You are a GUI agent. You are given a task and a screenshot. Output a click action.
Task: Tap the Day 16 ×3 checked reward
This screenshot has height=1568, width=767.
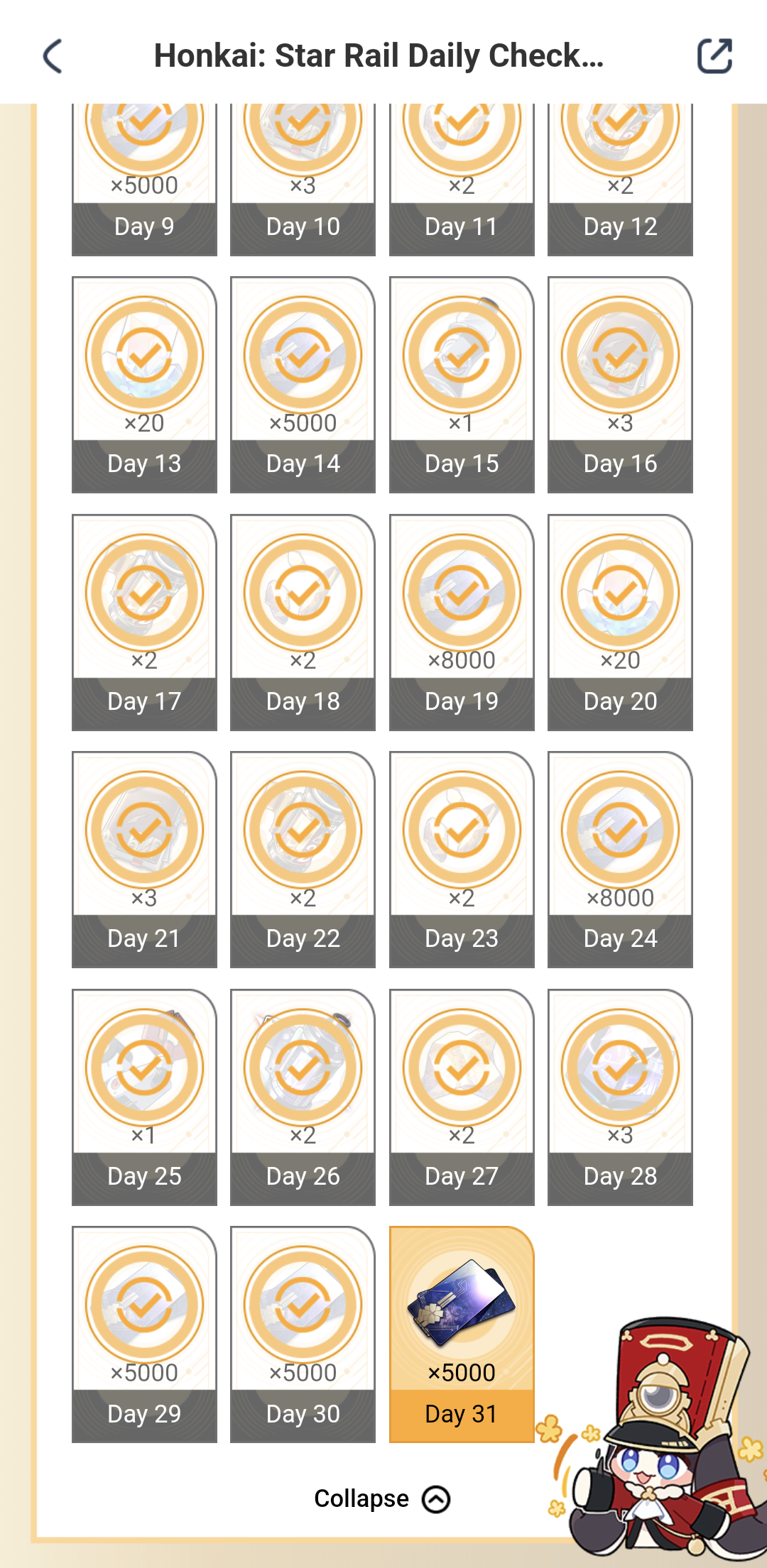619,358
